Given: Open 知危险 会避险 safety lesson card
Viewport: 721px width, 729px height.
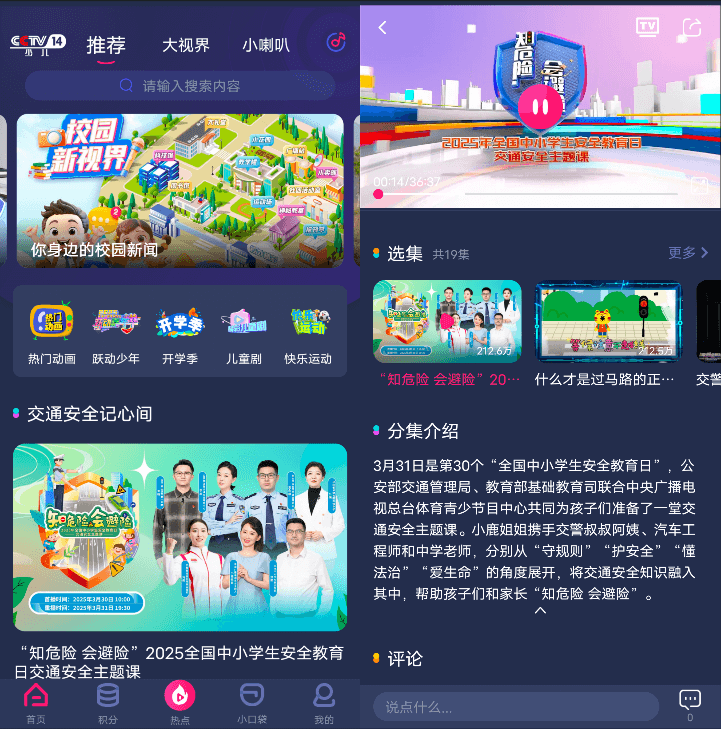Looking at the screenshot, I should tap(180, 538).
